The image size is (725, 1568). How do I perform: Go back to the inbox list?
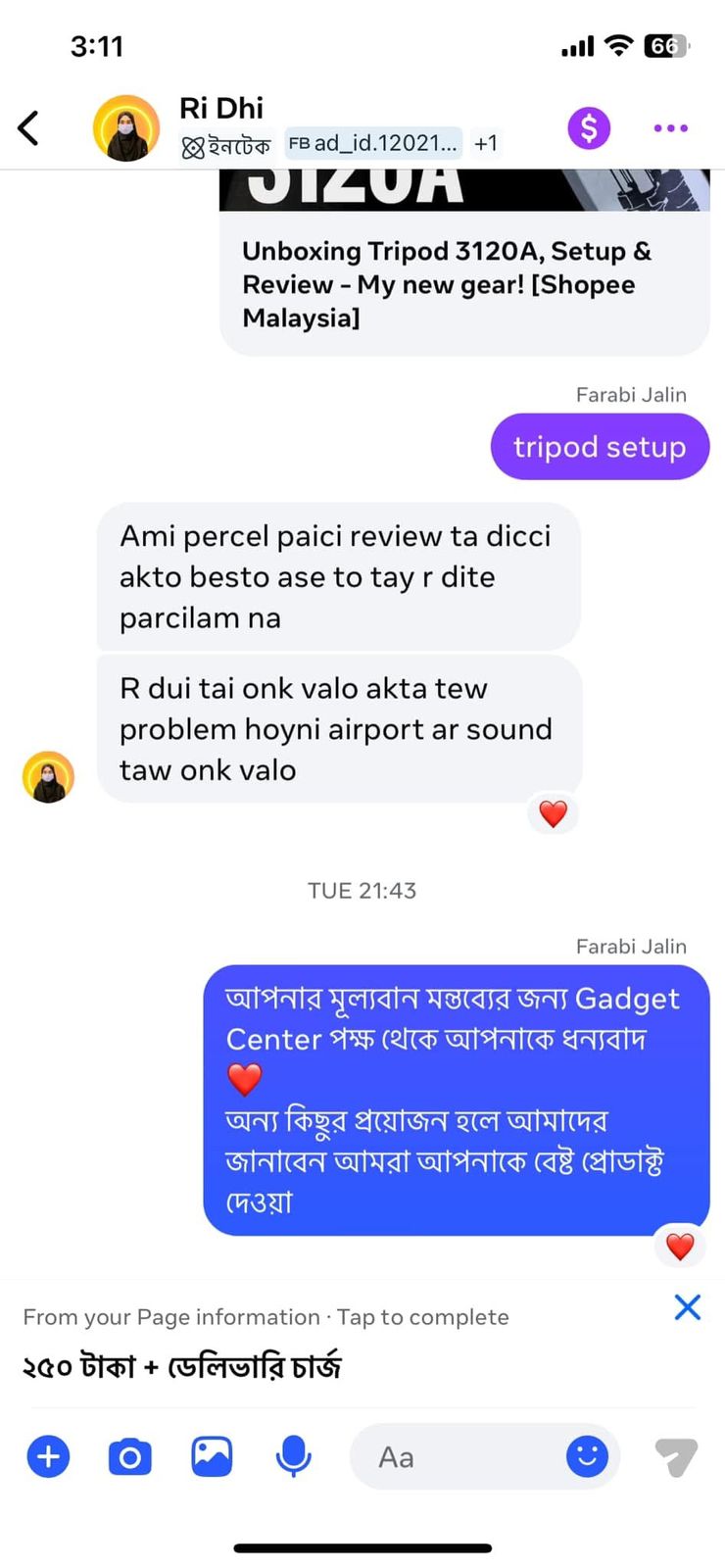(29, 128)
